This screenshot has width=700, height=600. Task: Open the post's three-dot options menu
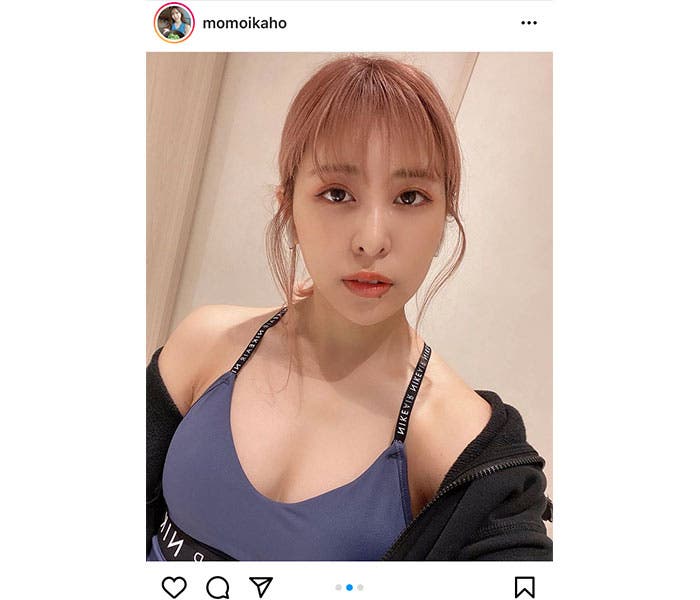coord(529,23)
